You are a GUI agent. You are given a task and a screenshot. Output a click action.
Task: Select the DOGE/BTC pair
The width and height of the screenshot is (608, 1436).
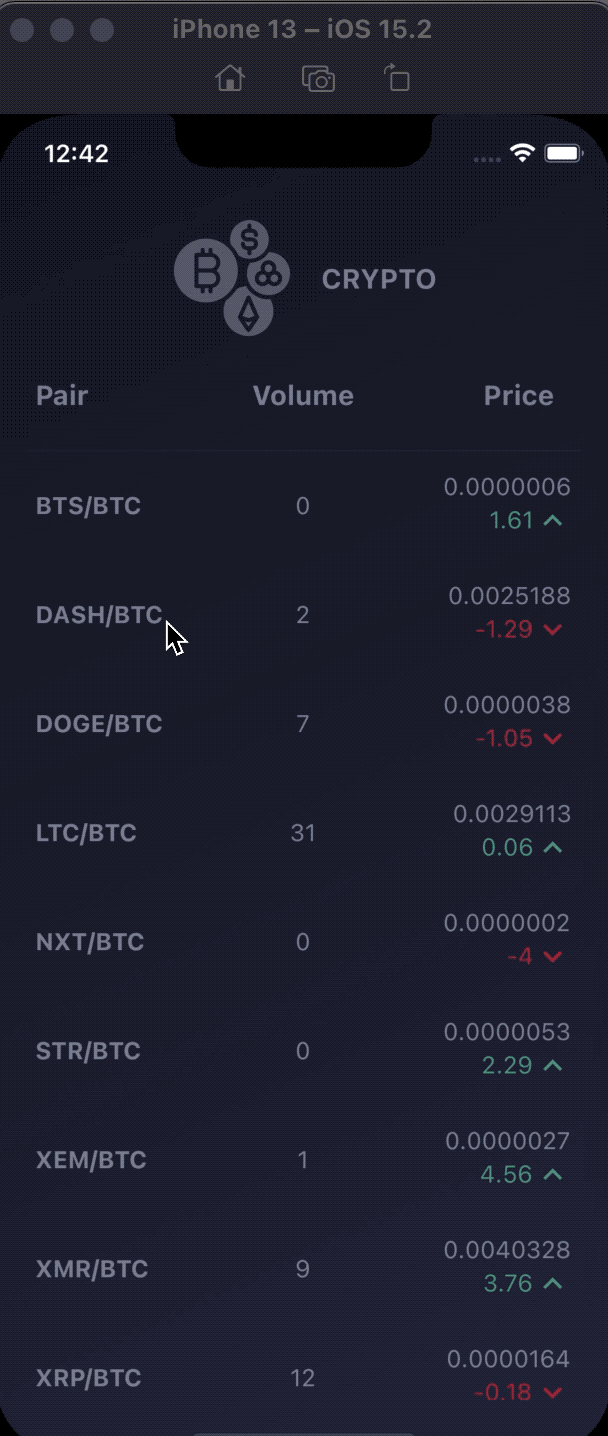click(304, 723)
